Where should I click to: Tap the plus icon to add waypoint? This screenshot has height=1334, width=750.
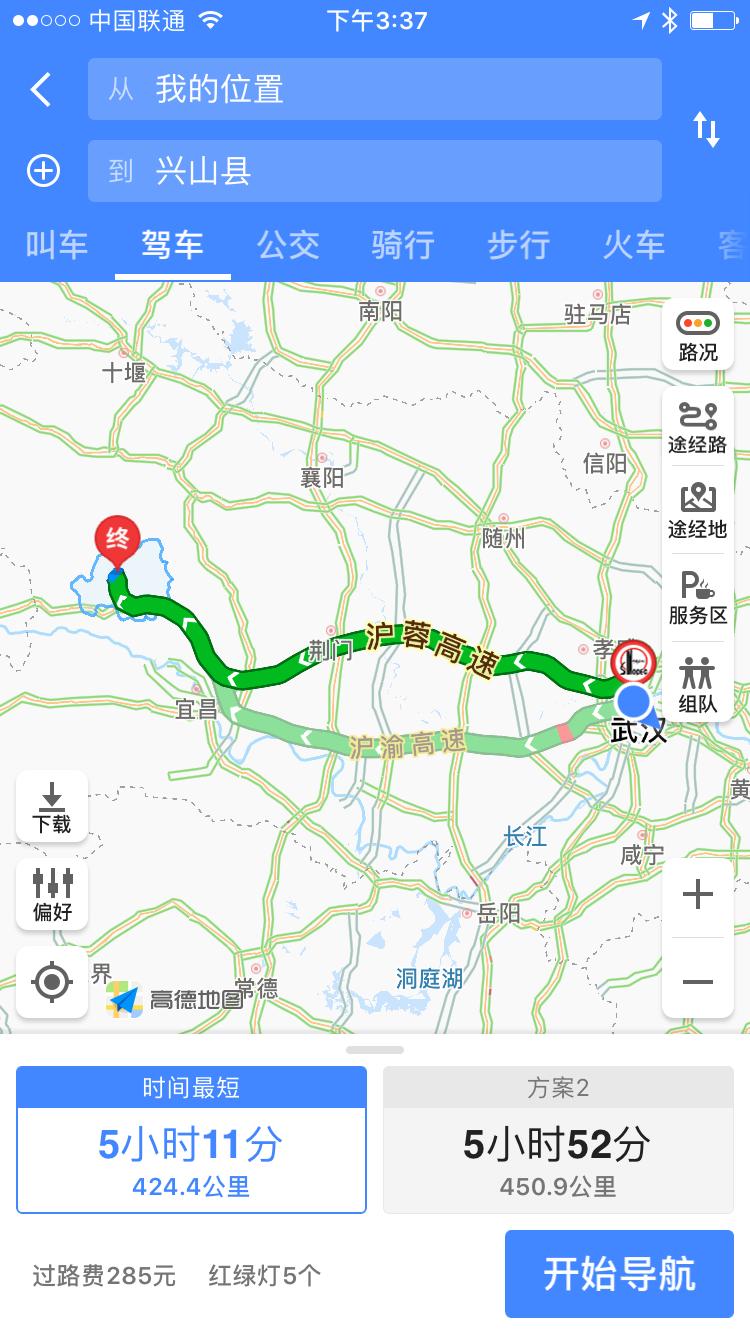[42, 170]
